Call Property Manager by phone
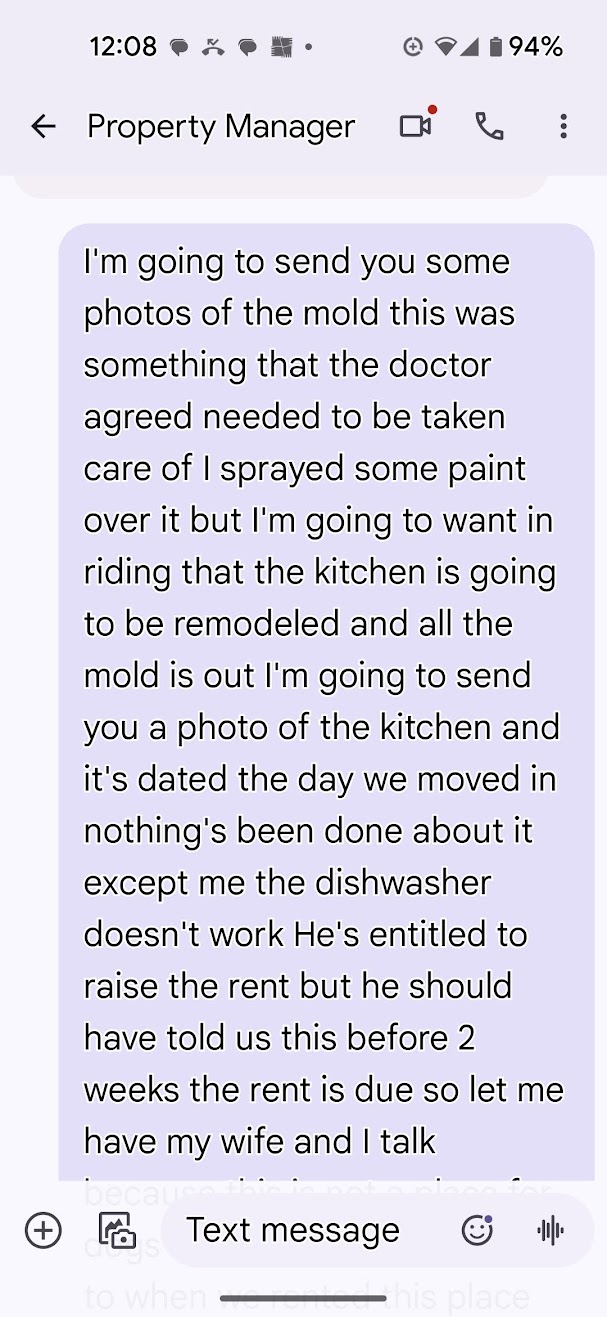Image resolution: width=607 pixels, height=1317 pixels. [x=489, y=126]
